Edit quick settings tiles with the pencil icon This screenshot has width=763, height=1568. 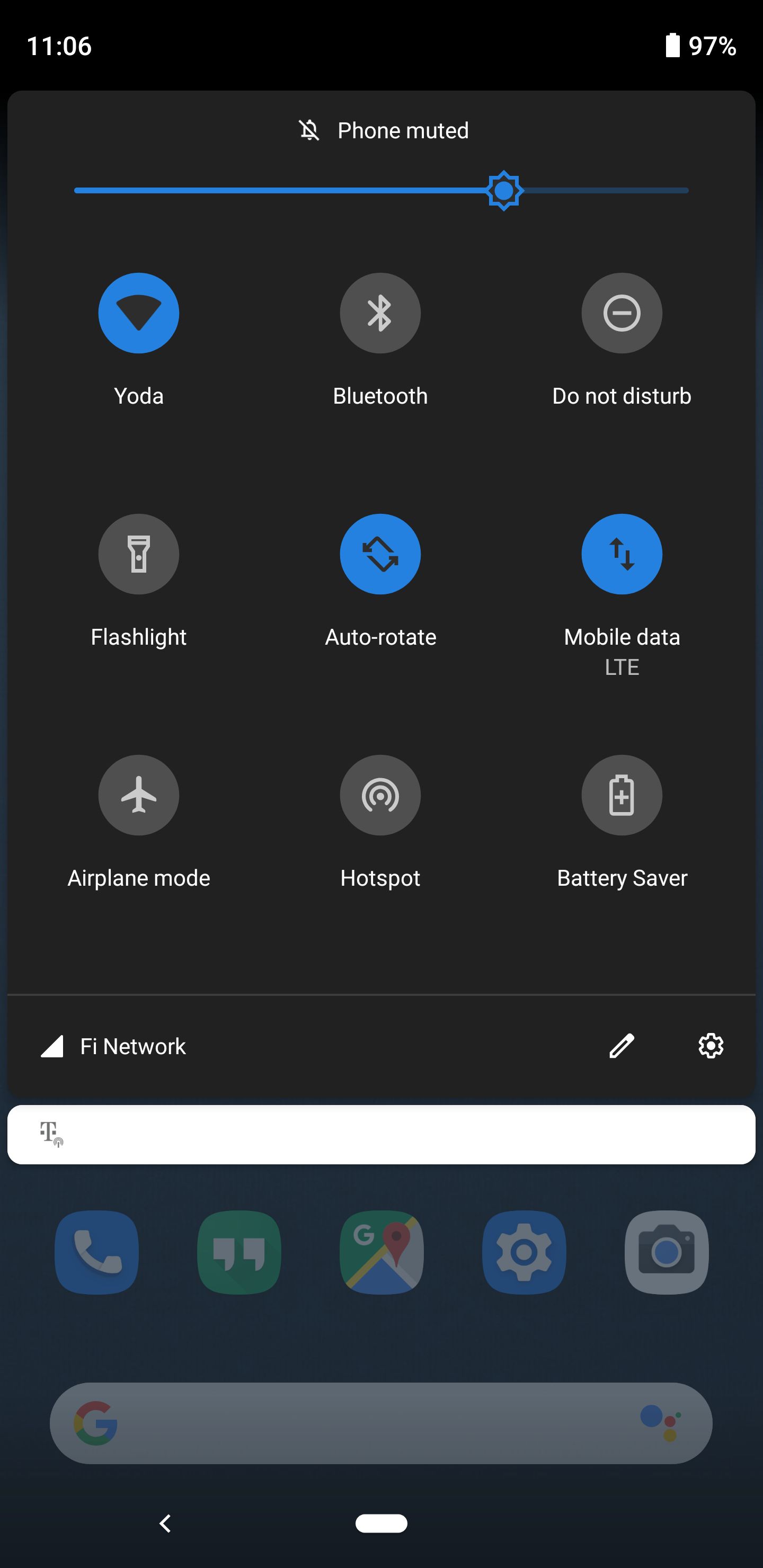(622, 1046)
